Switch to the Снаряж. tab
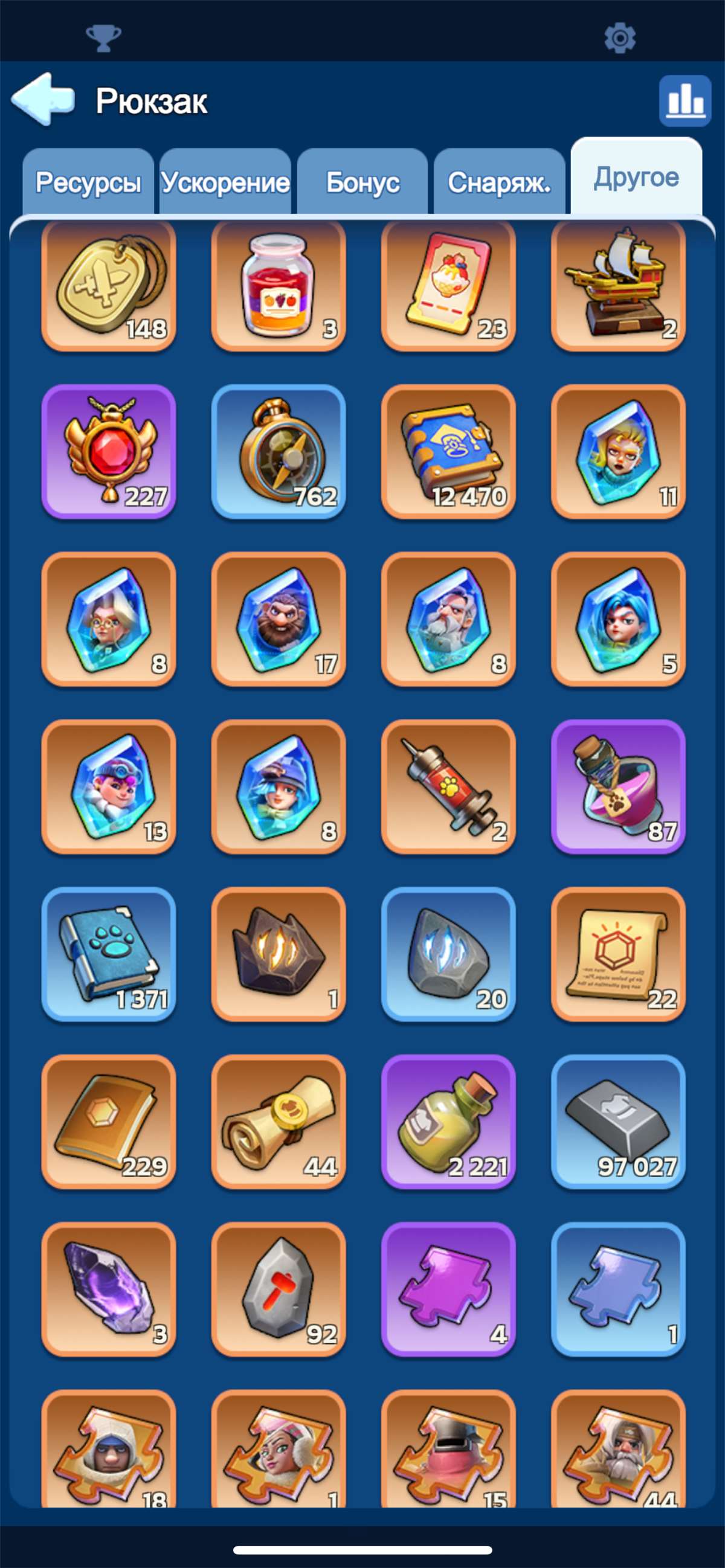 tap(500, 182)
